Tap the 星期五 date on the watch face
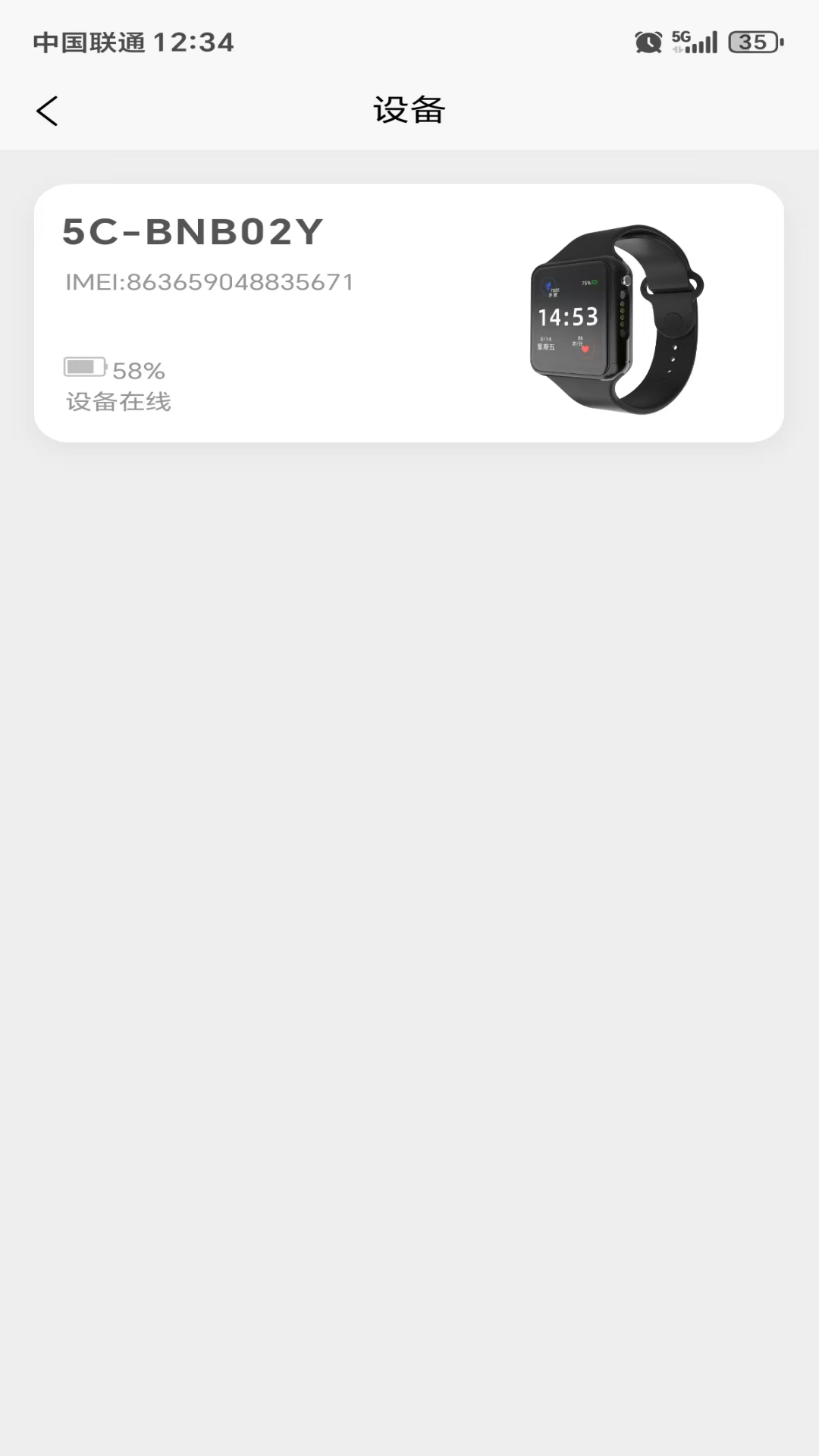 [x=546, y=347]
